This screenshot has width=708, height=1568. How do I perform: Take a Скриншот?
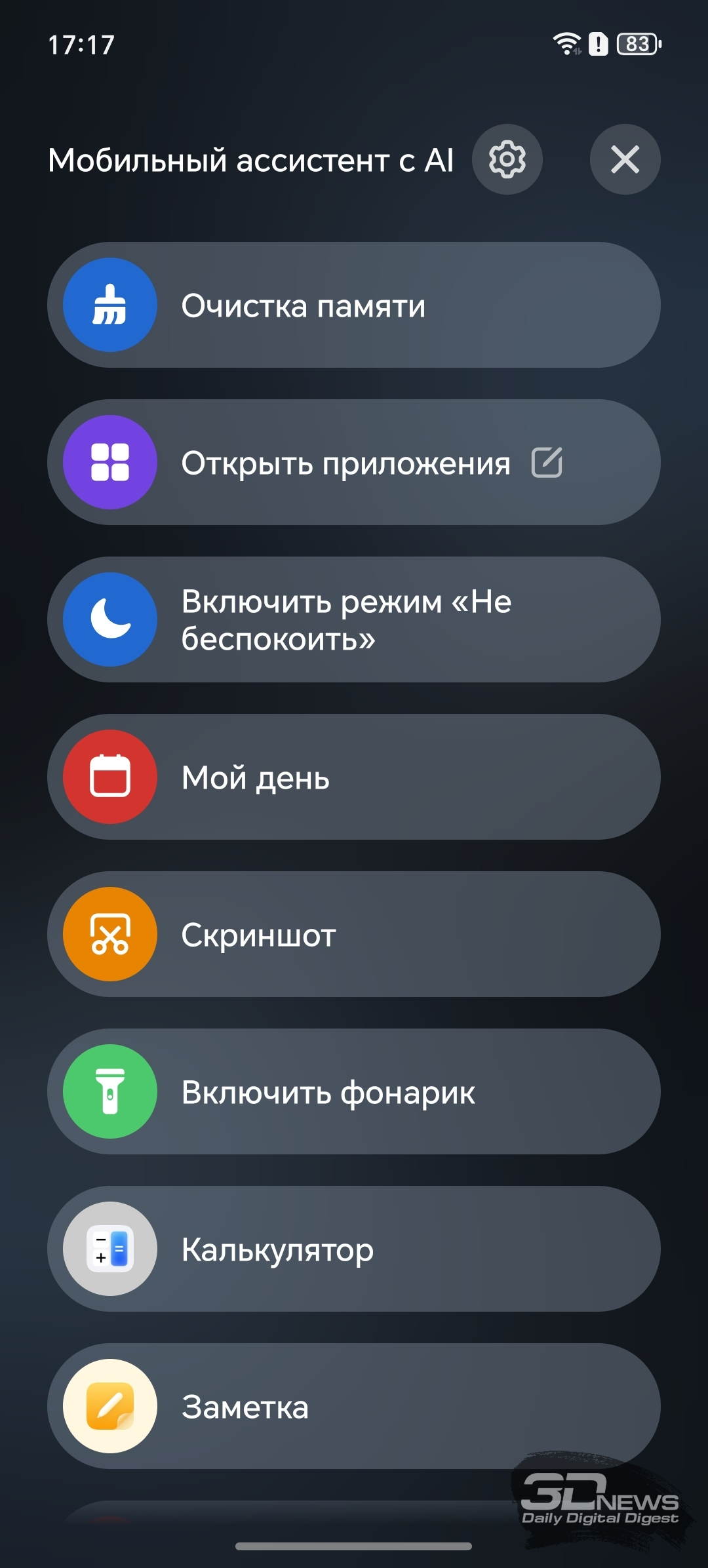pos(354,935)
